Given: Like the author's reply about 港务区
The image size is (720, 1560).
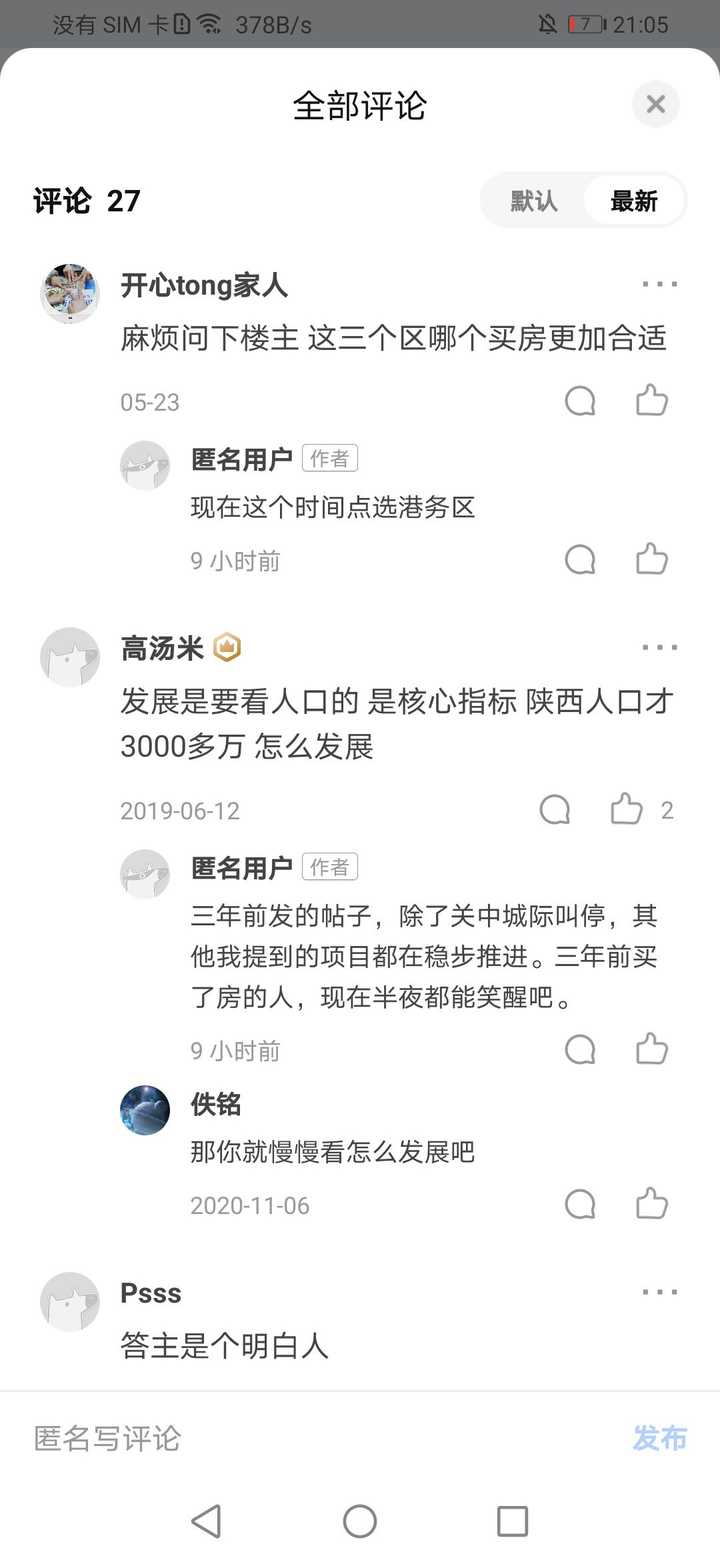Looking at the screenshot, I should coord(652,559).
